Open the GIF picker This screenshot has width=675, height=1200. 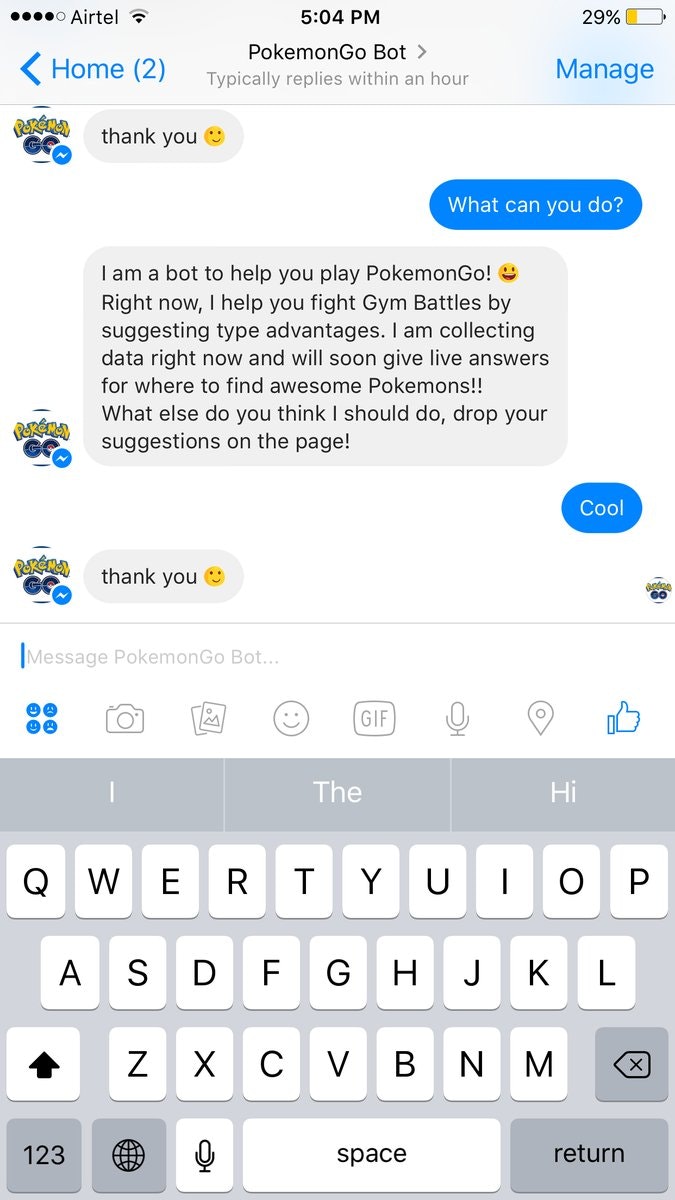[x=374, y=718]
